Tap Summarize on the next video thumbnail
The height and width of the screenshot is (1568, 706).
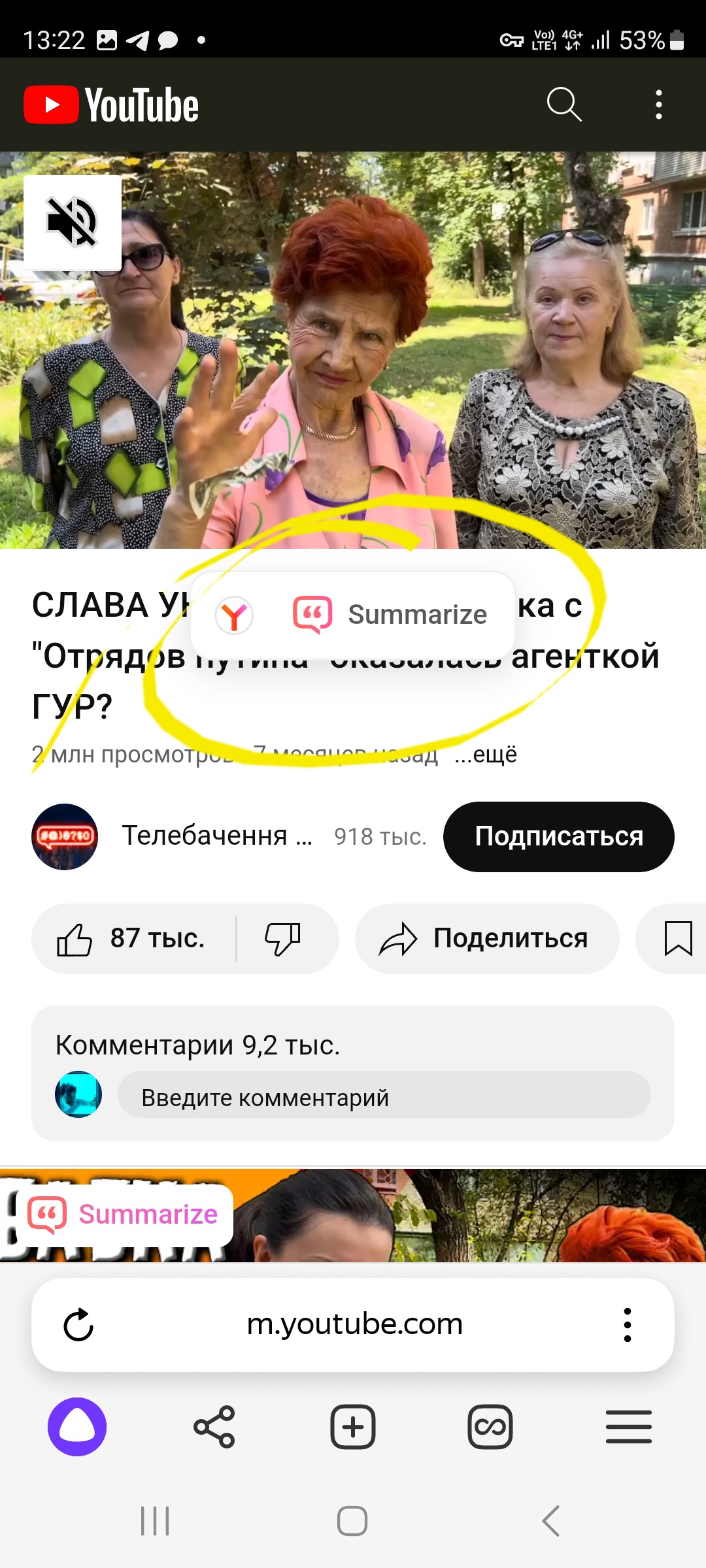124,1215
